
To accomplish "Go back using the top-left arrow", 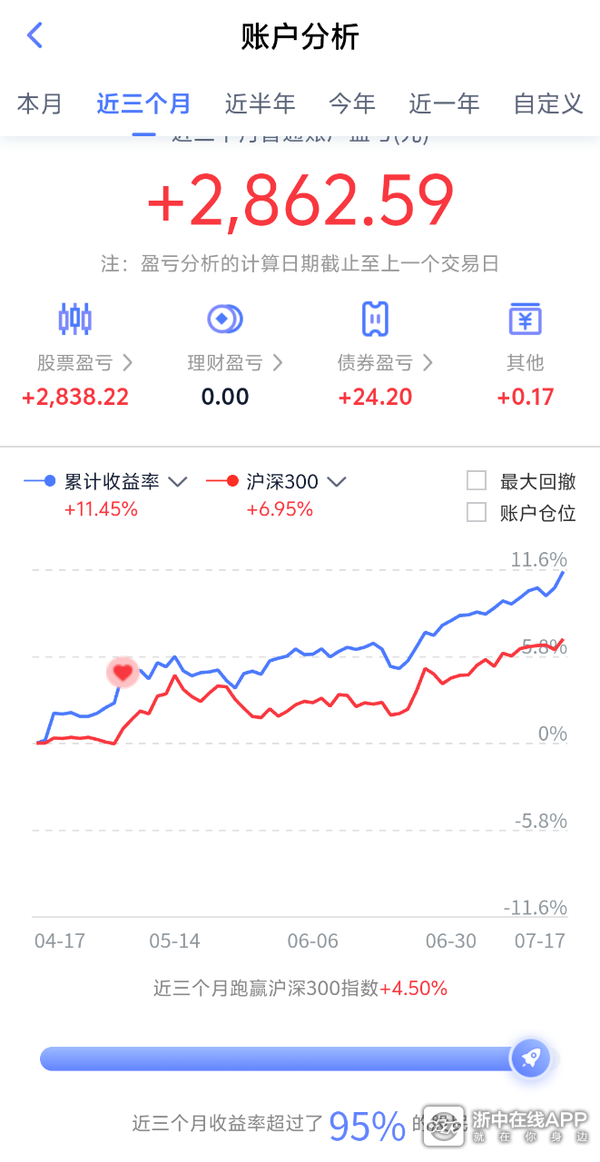I will [35, 35].
